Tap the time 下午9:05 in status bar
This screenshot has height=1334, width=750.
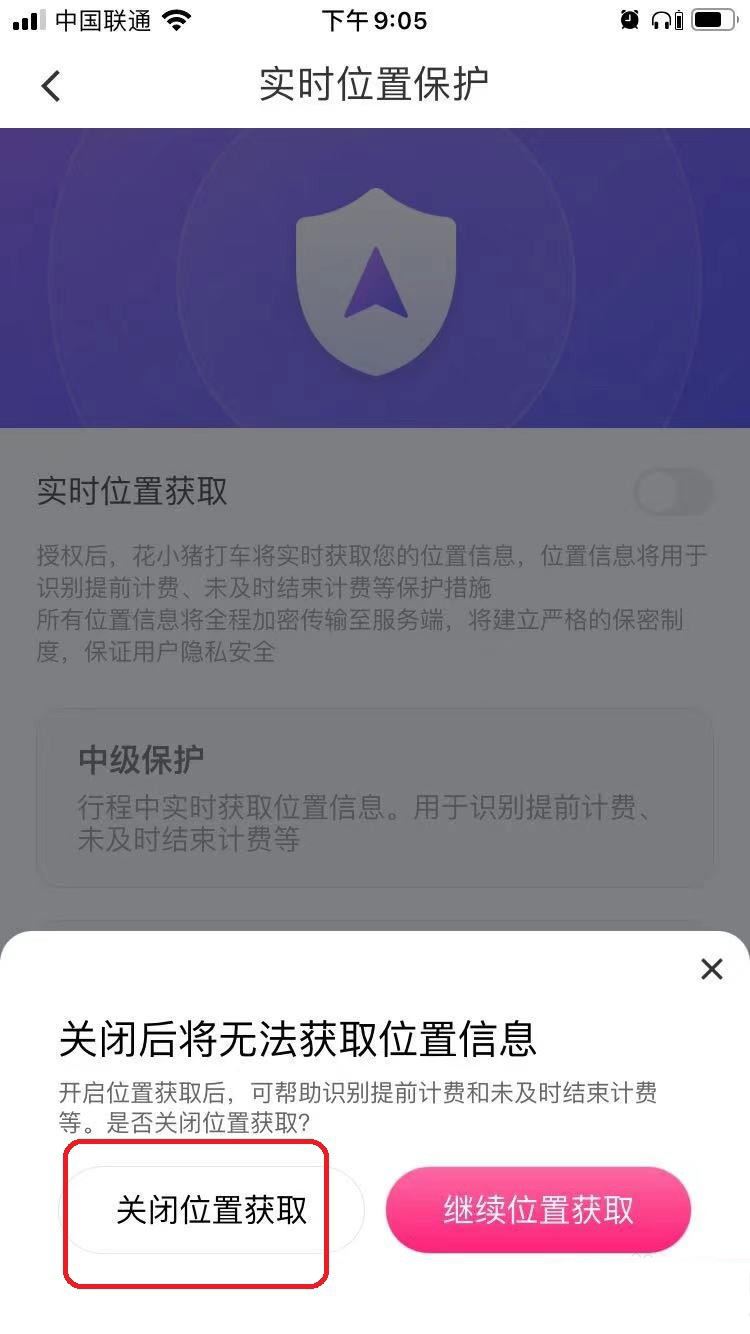click(x=375, y=17)
